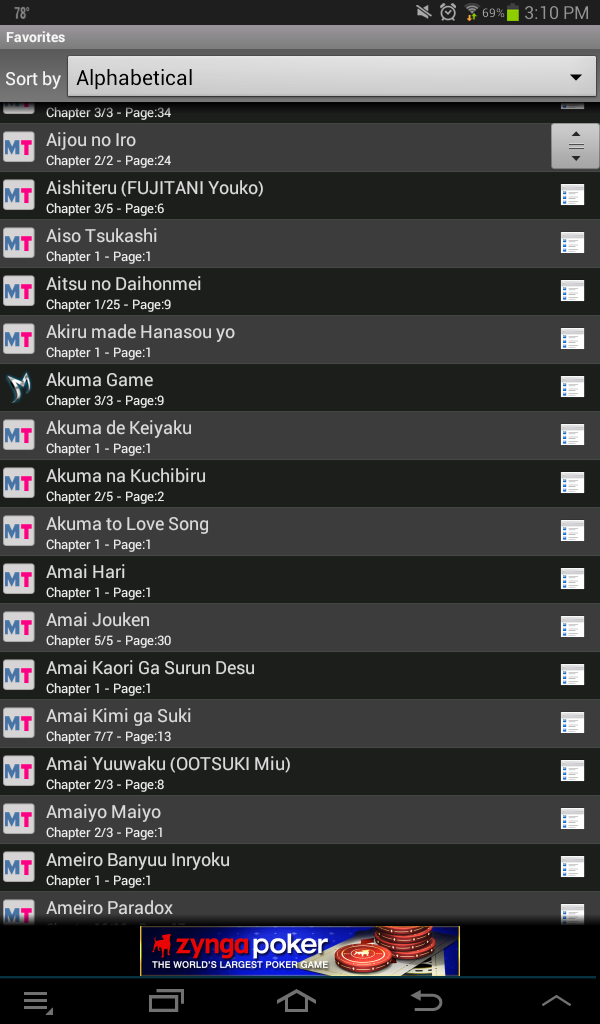The width and height of the screenshot is (600, 1024).
Task: Go back using the system back button
Action: coord(427,1000)
